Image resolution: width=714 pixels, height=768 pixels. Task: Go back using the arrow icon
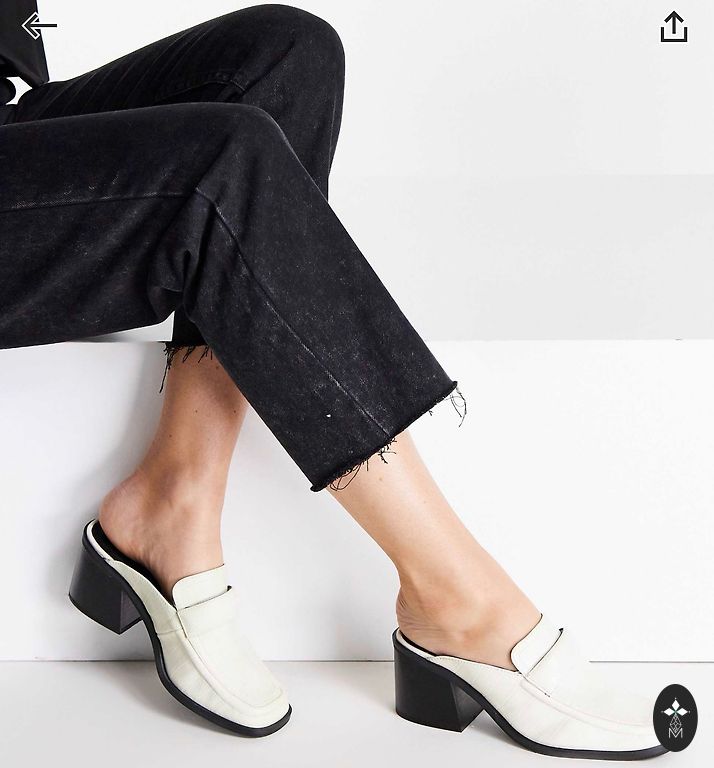click(38, 26)
